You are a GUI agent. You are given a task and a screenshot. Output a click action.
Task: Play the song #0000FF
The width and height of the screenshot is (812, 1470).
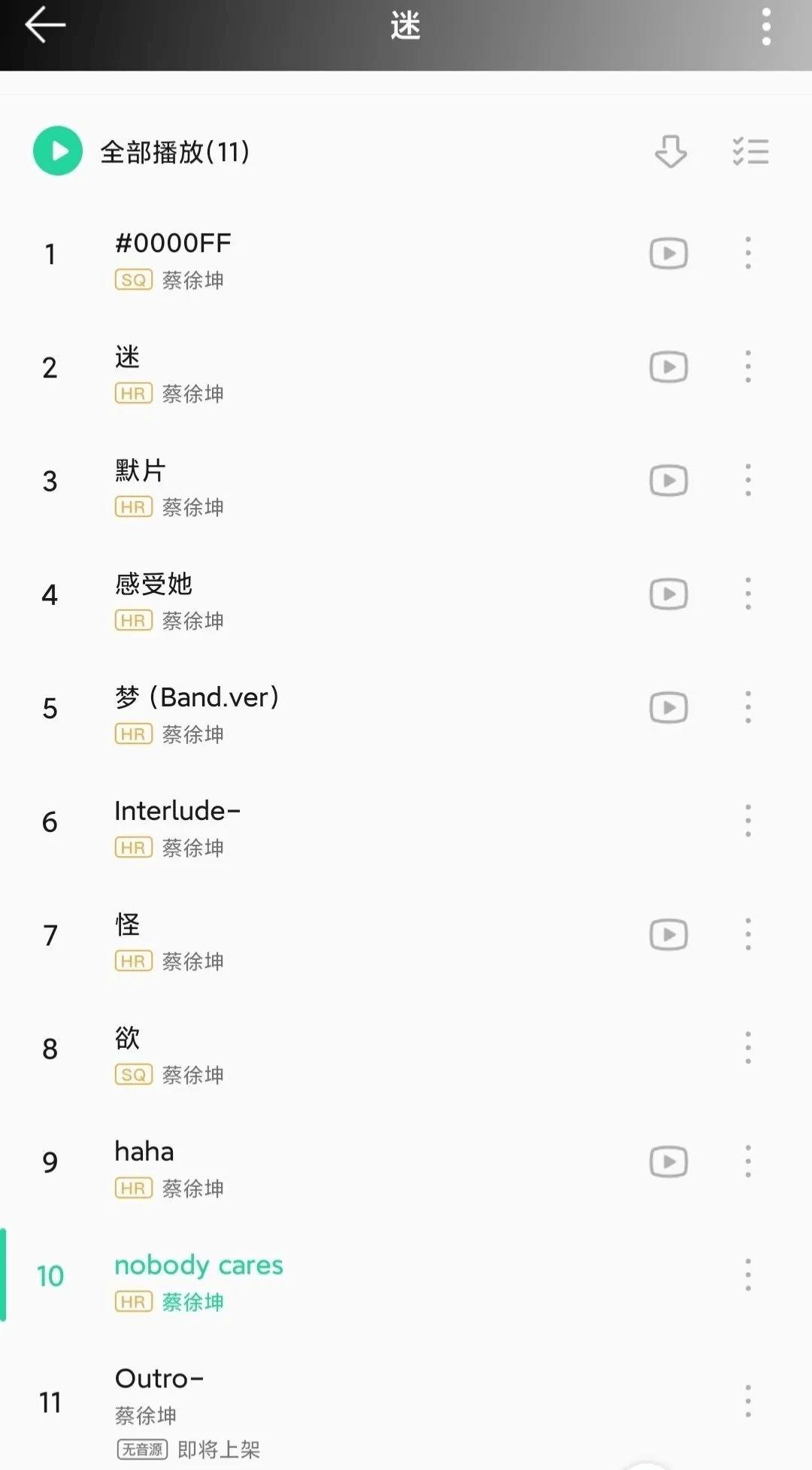click(173, 244)
